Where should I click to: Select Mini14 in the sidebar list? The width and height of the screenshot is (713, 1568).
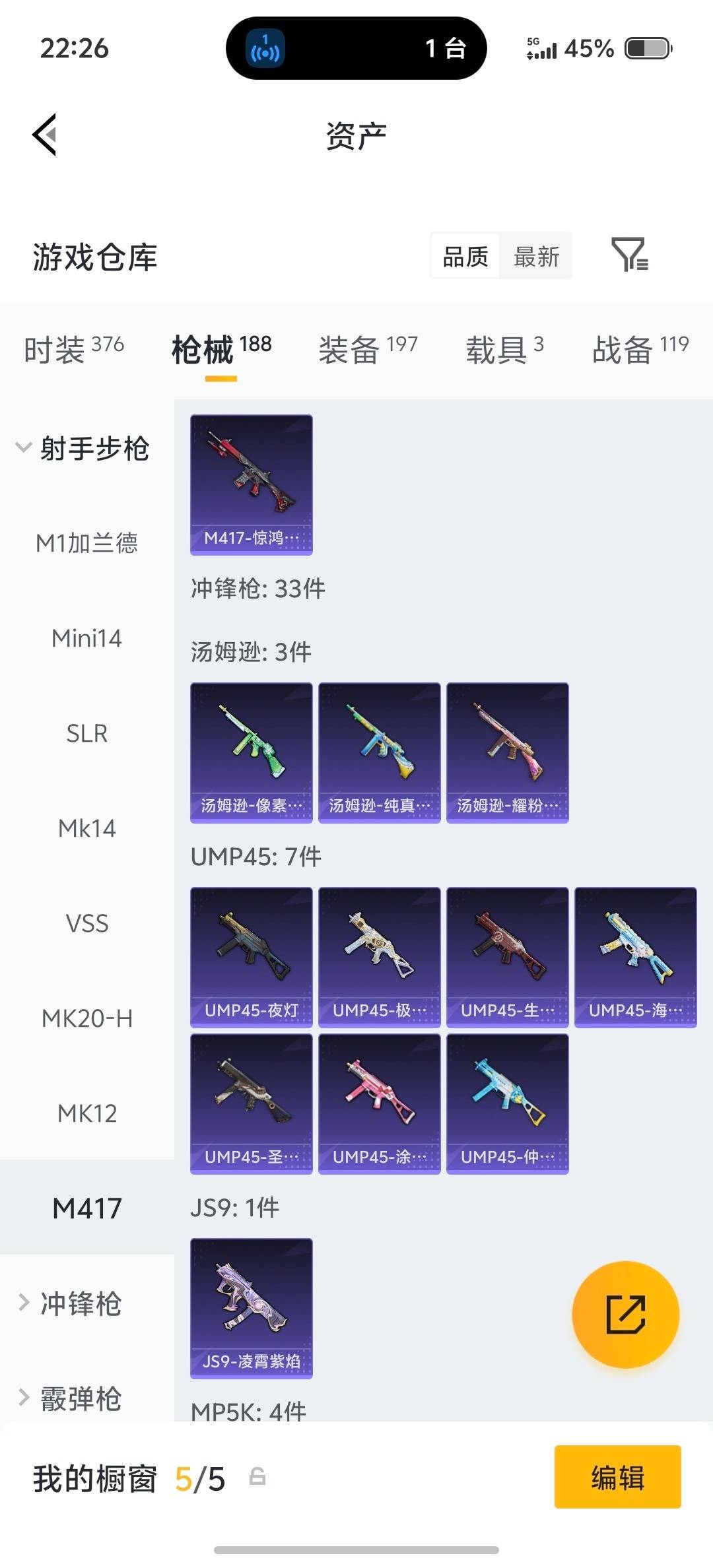click(86, 638)
